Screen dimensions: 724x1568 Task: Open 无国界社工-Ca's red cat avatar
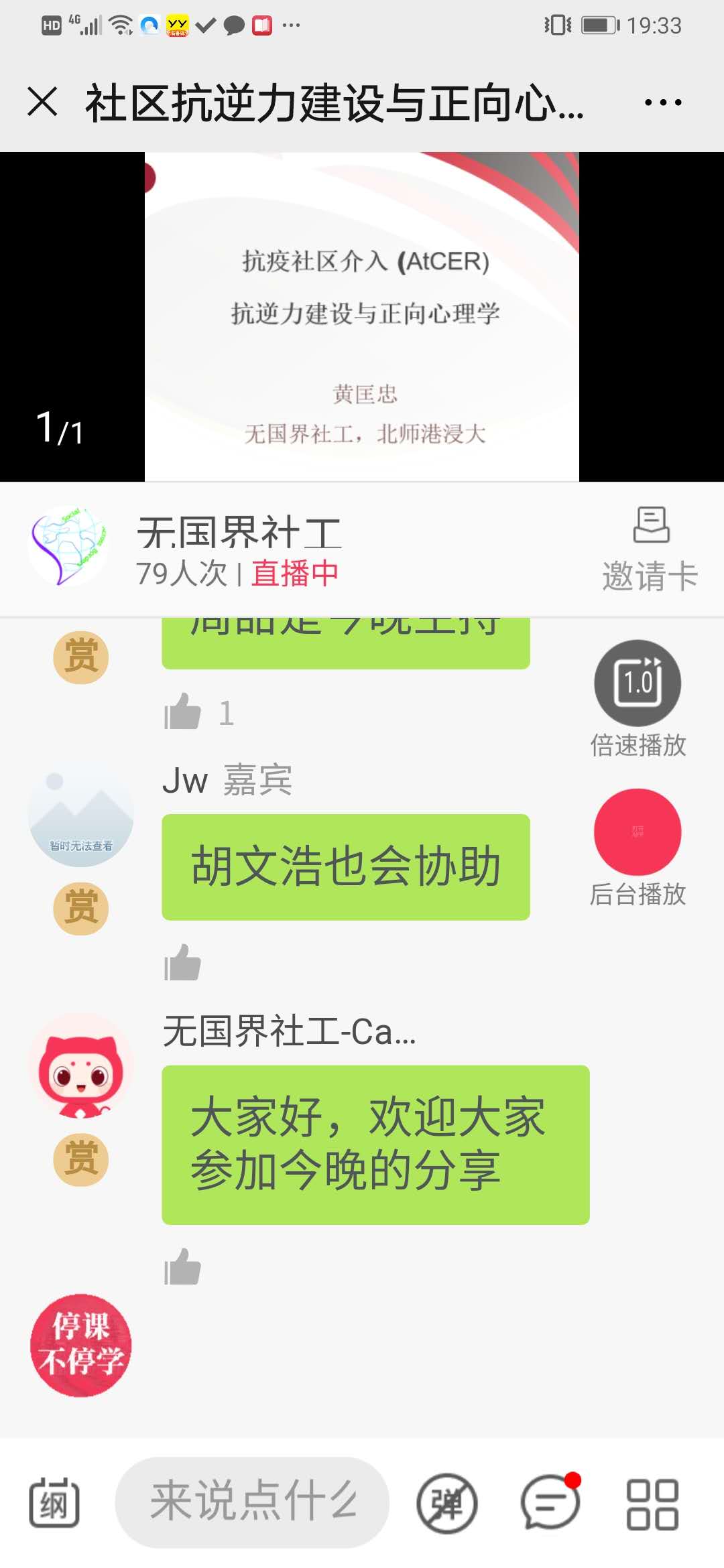tap(81, 1067)
